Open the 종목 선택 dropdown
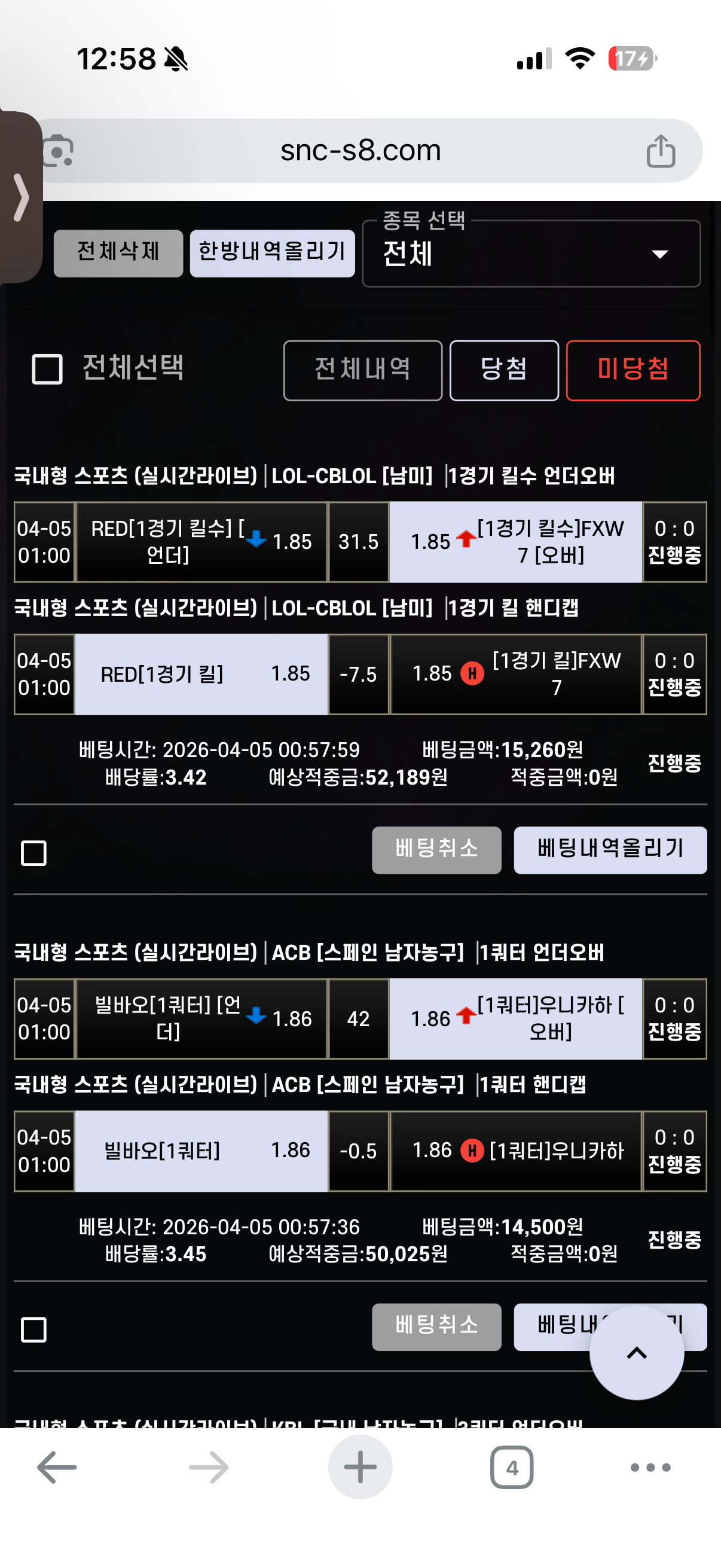Viewport: 721px width, 1568px height. [x=531, y=253]
